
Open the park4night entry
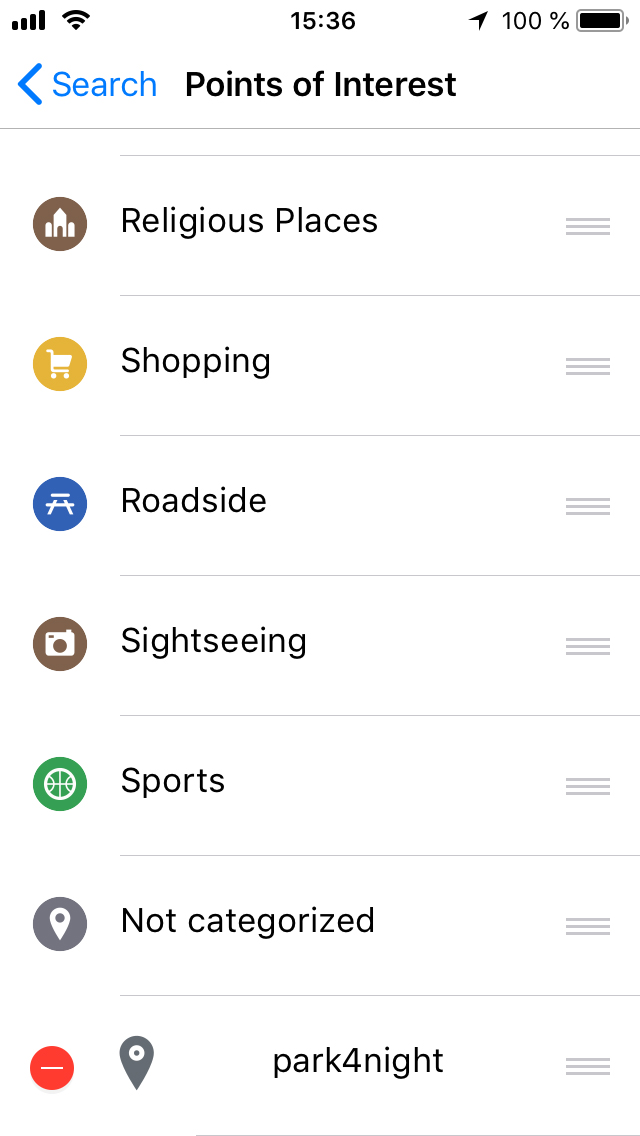(358, 1061)
